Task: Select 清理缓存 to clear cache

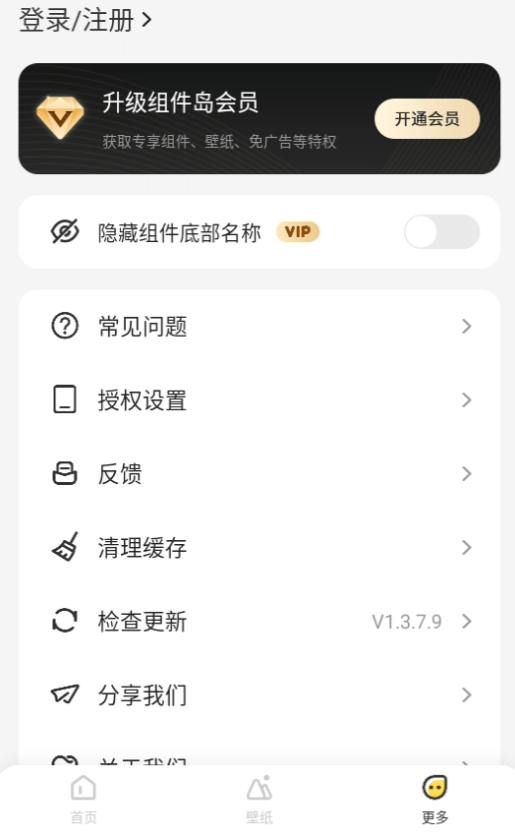Action: tap(259, 547)
